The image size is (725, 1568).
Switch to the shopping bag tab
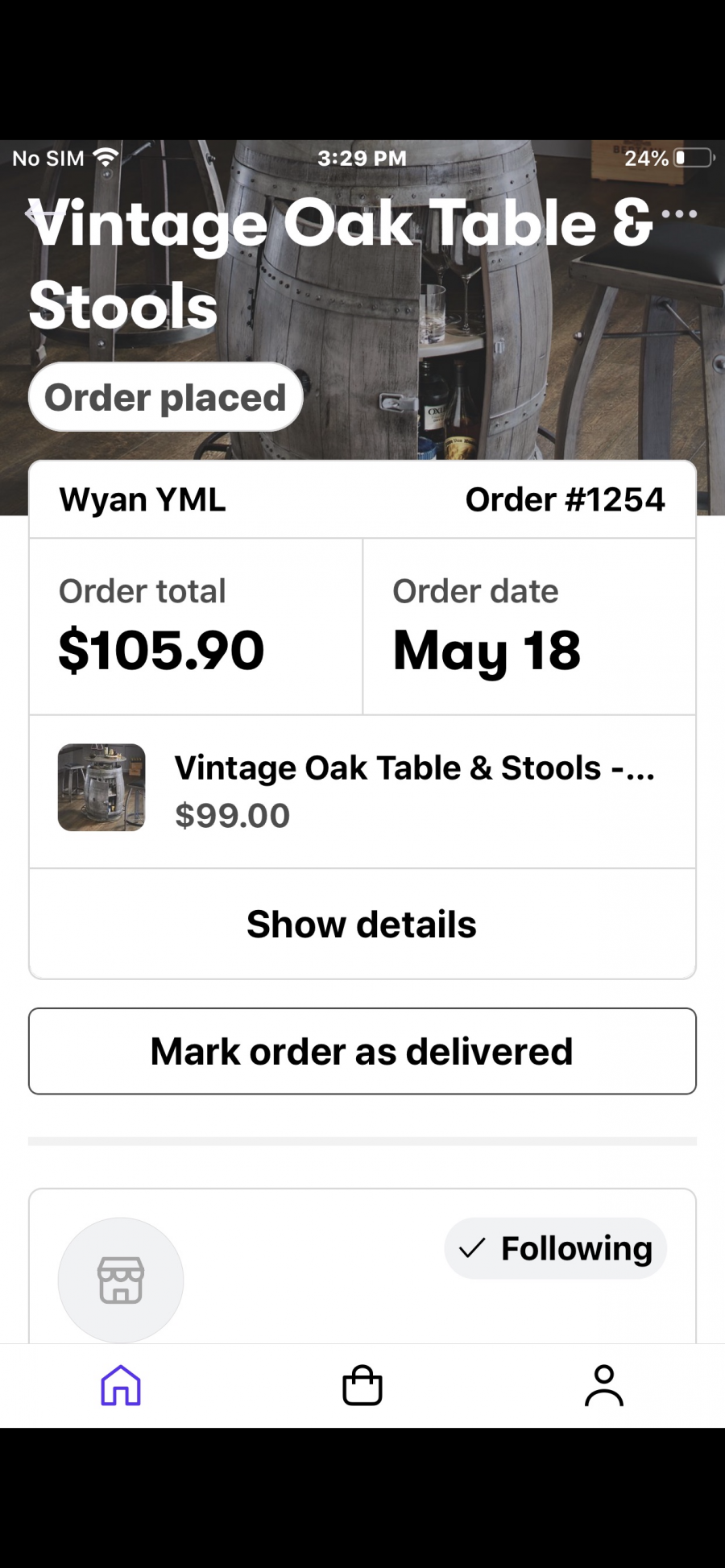[x=362, y=1385]
